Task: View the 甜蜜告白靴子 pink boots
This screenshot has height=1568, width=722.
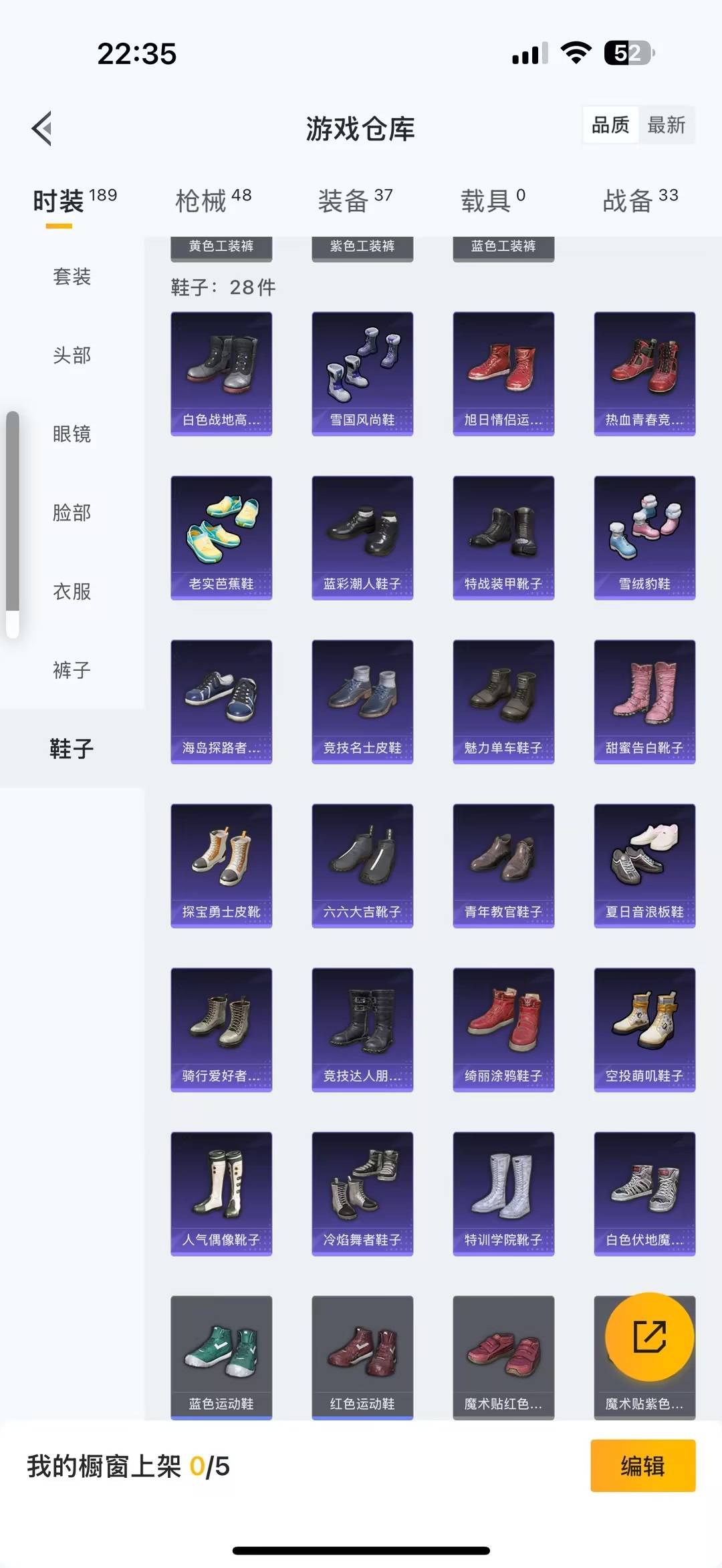Action: (644, 699)
